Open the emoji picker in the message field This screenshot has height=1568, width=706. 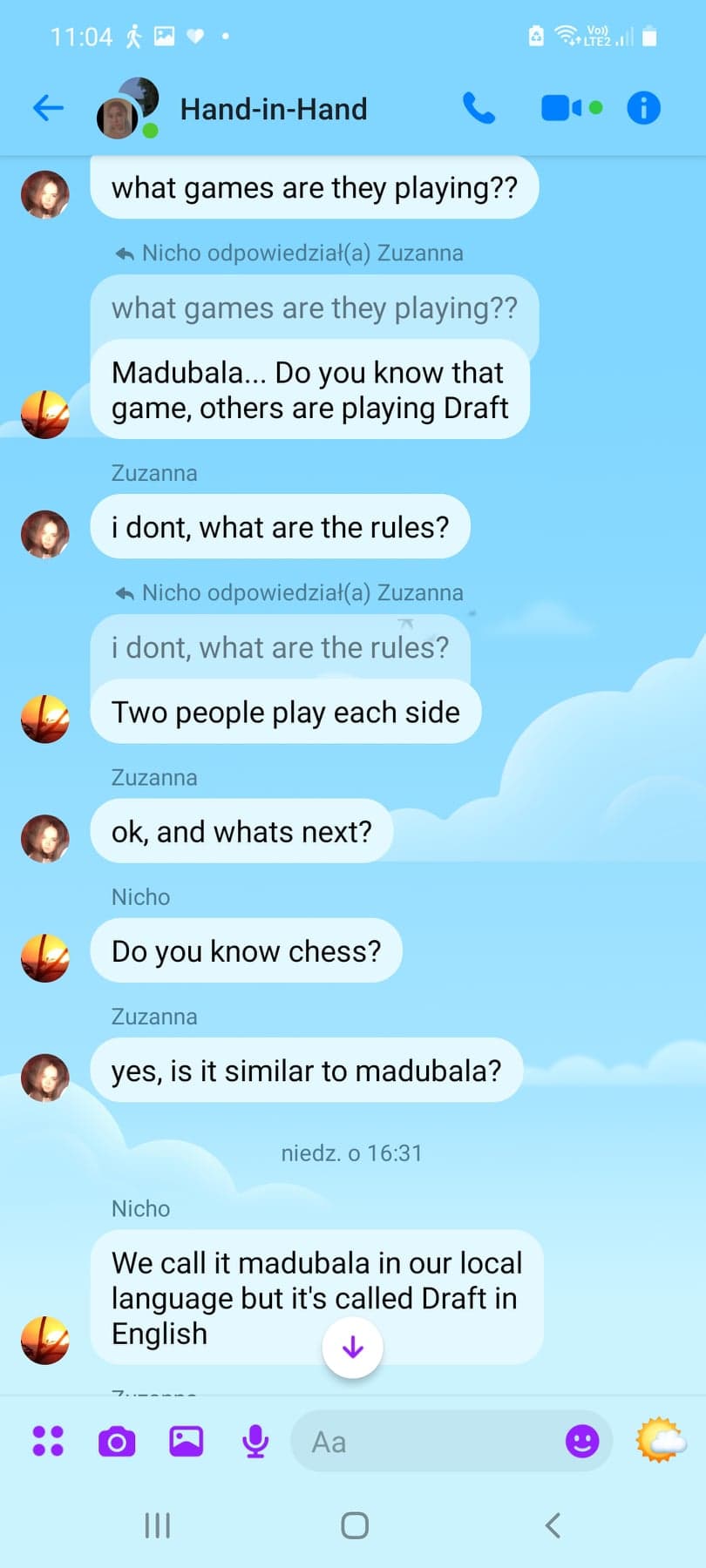[x=581, y=1442]
